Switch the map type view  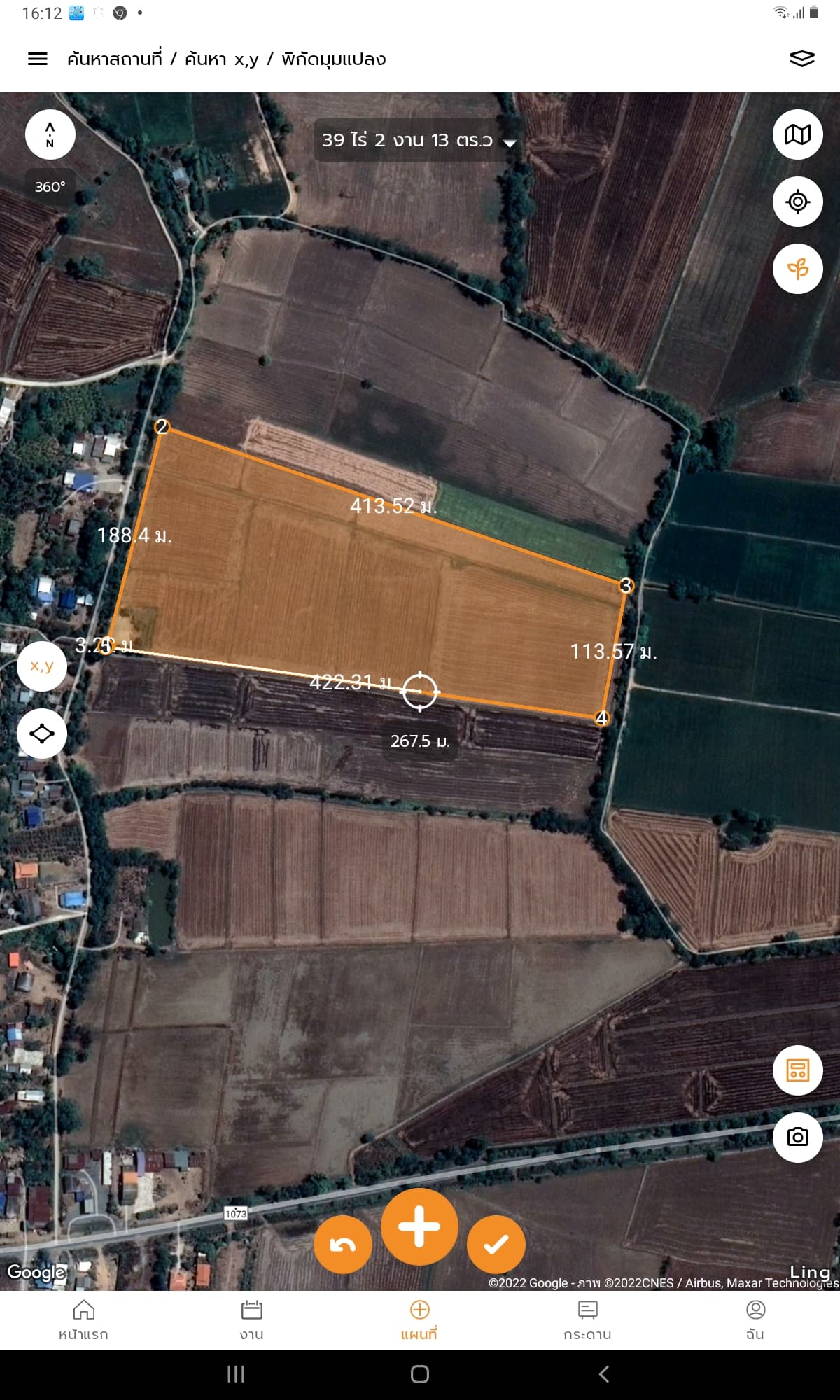(798, 134)
